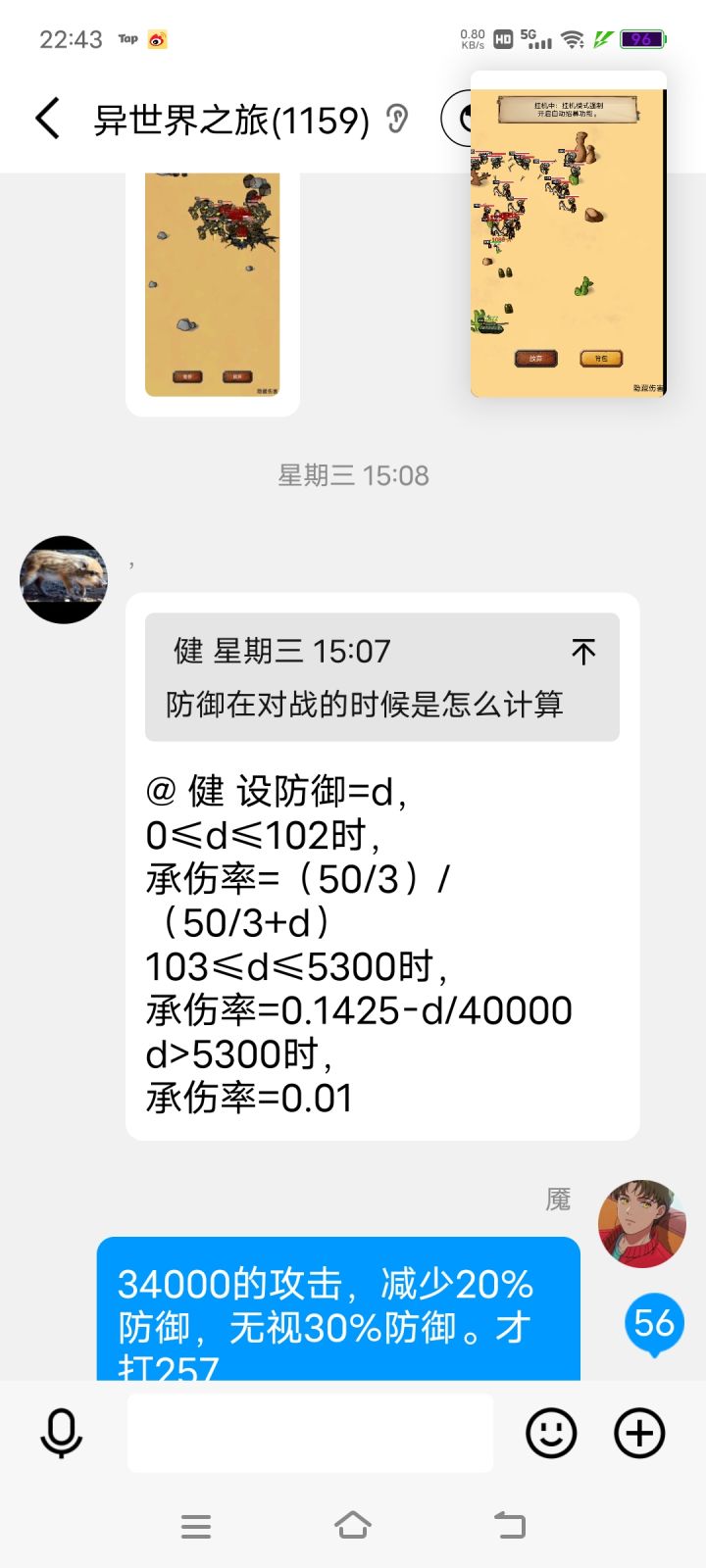The width and height of the screenshot is (706, 1568).
Task: Tap the ear icon beside the group name
Action: 396,119
